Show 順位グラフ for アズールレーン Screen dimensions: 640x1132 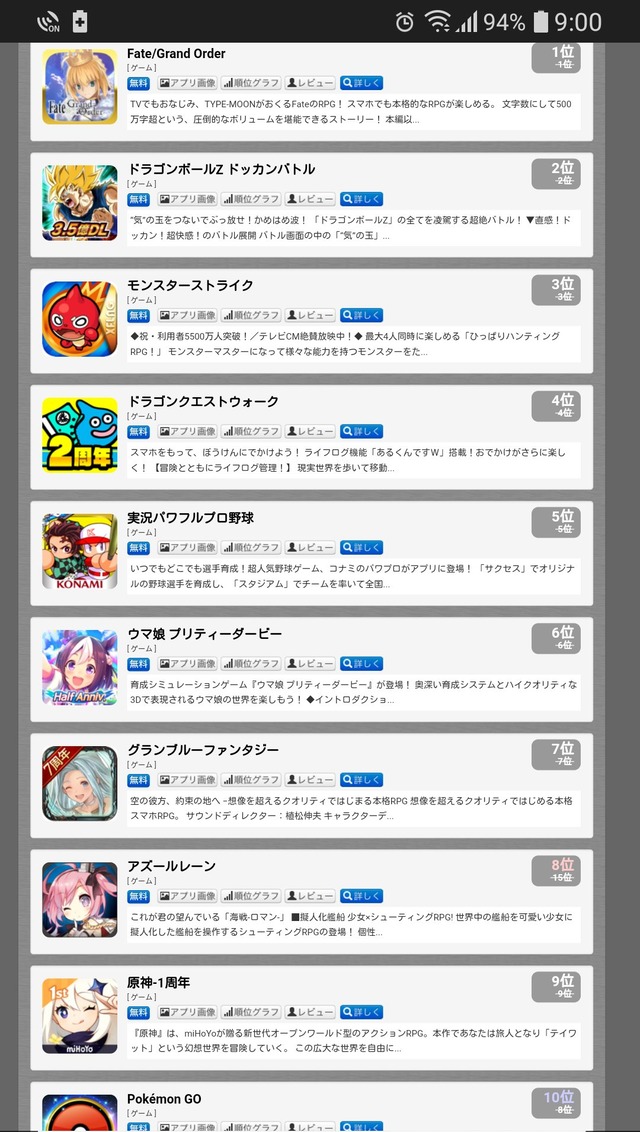(250, 897)
